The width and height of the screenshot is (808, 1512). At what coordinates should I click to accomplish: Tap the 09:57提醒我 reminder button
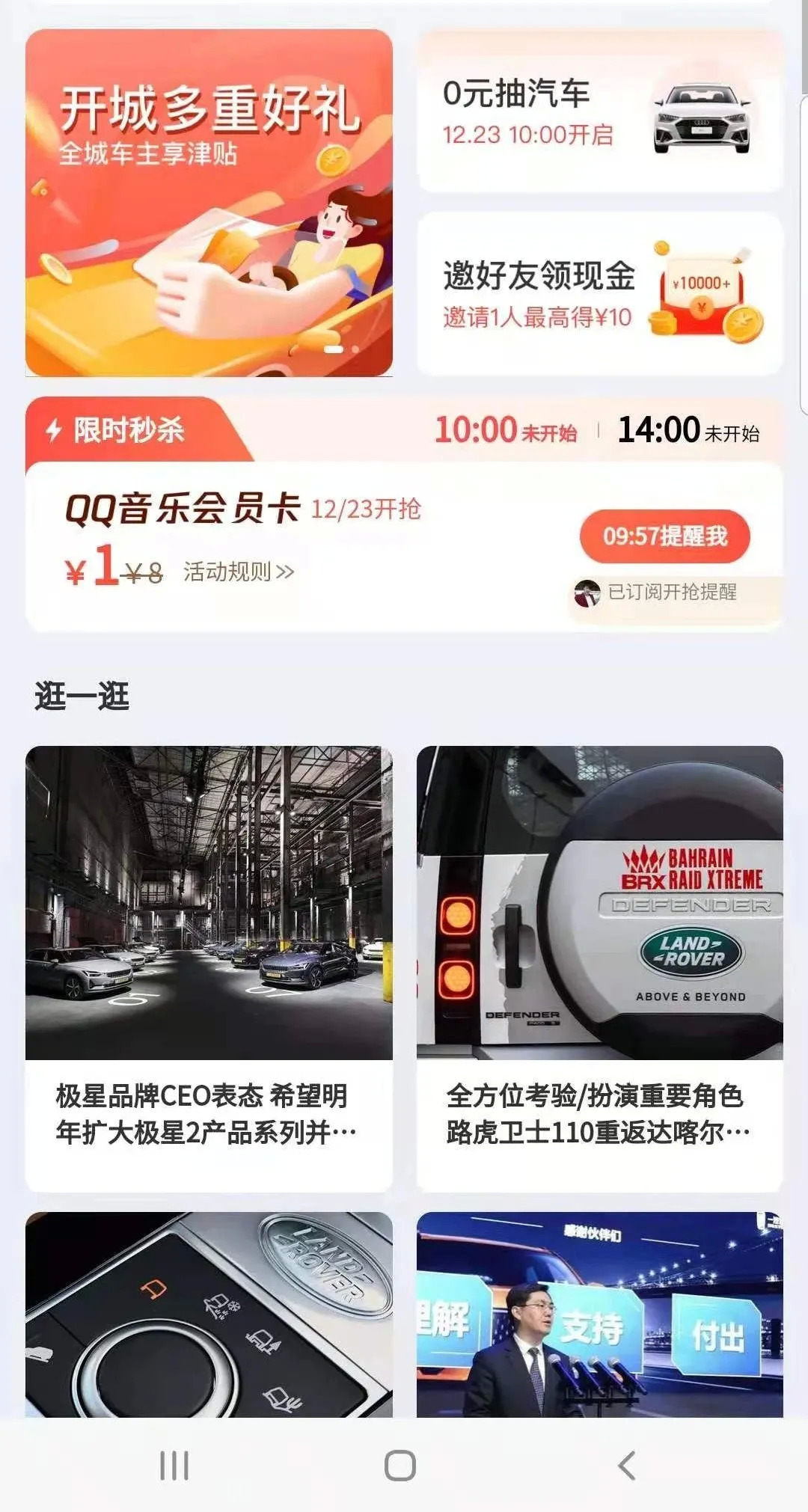click(664, 536)
